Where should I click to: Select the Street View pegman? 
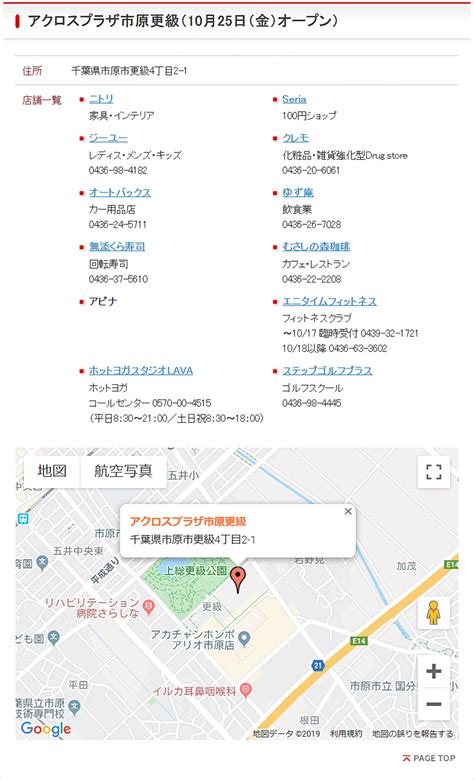tap(434, 612)
